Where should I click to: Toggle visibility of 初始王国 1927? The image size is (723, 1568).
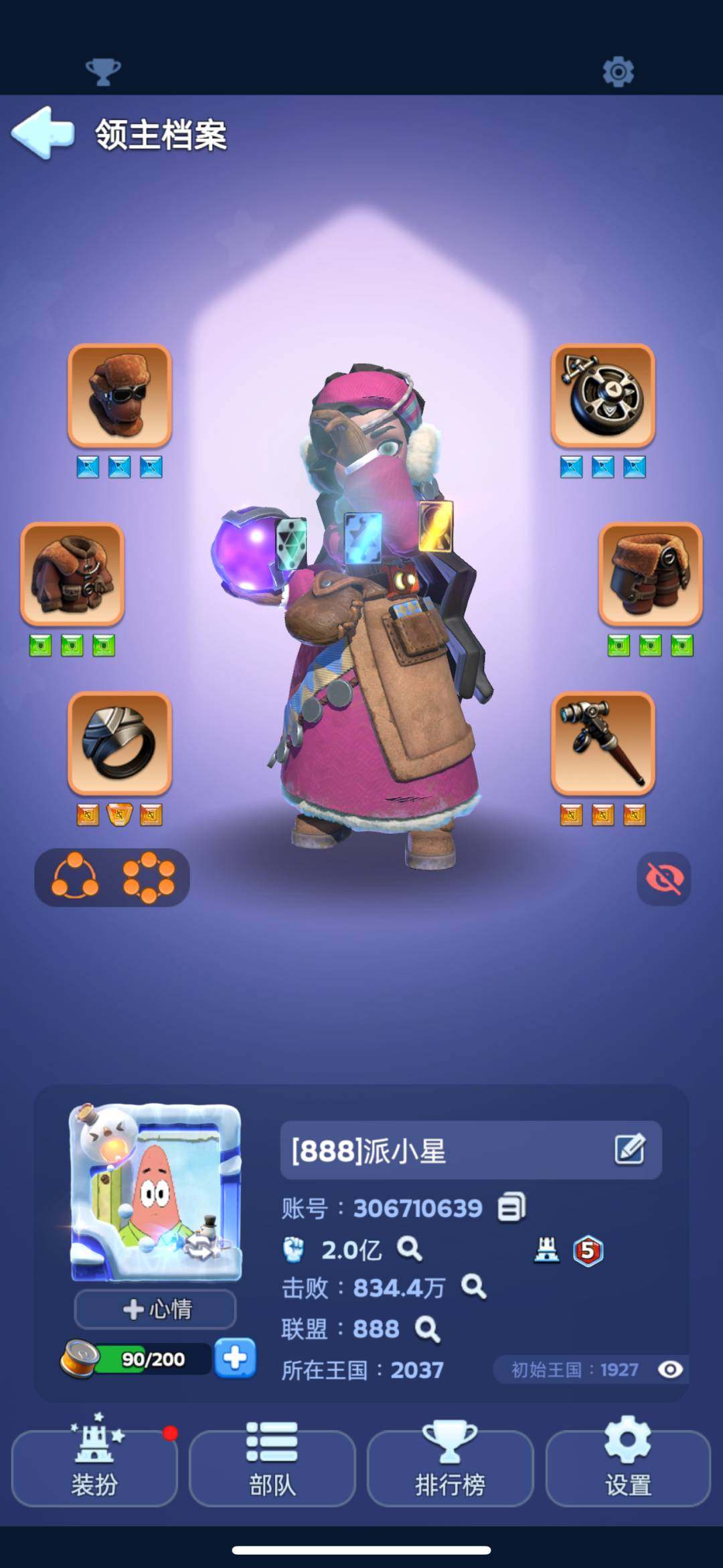(x=669, y=1369)
